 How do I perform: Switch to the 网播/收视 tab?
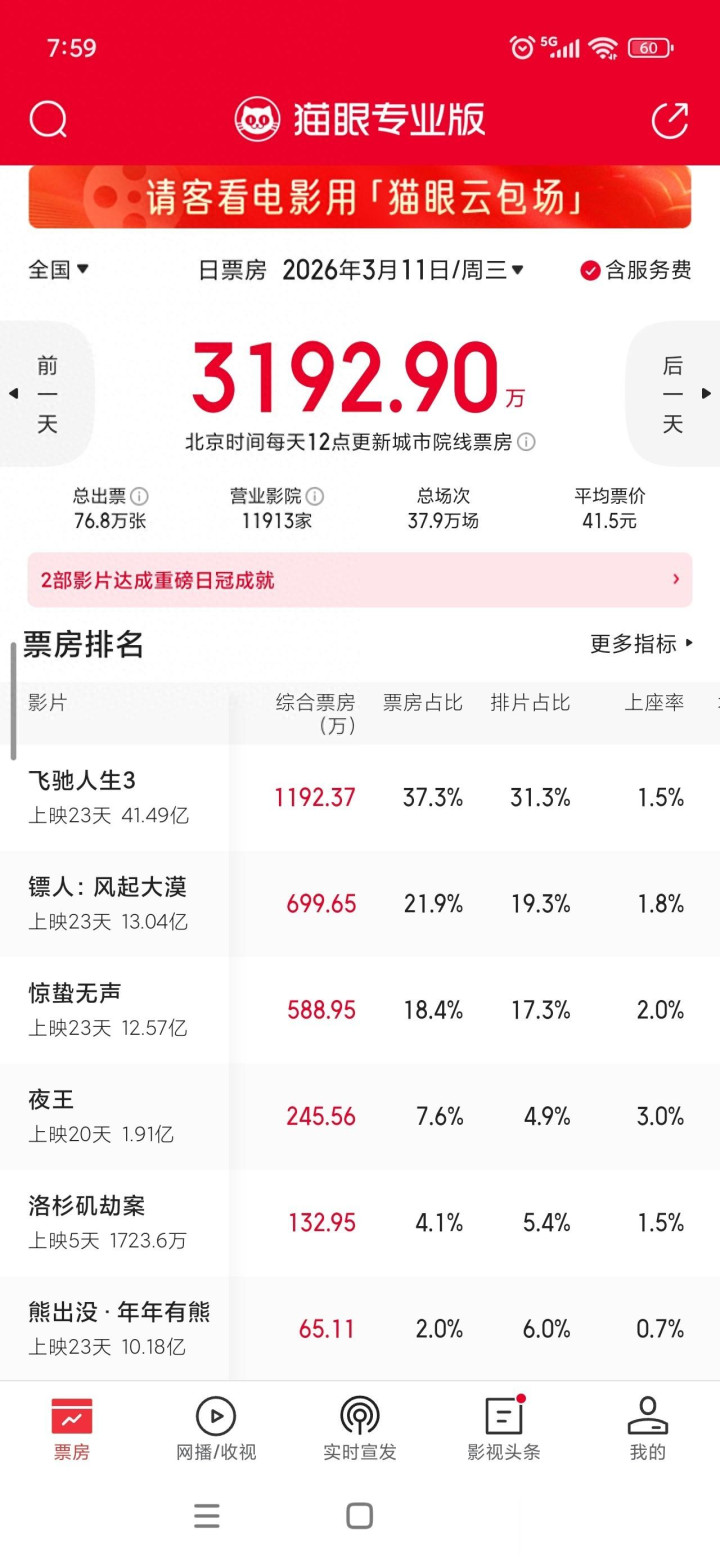pyautogui.click(x=216, y=1430)
